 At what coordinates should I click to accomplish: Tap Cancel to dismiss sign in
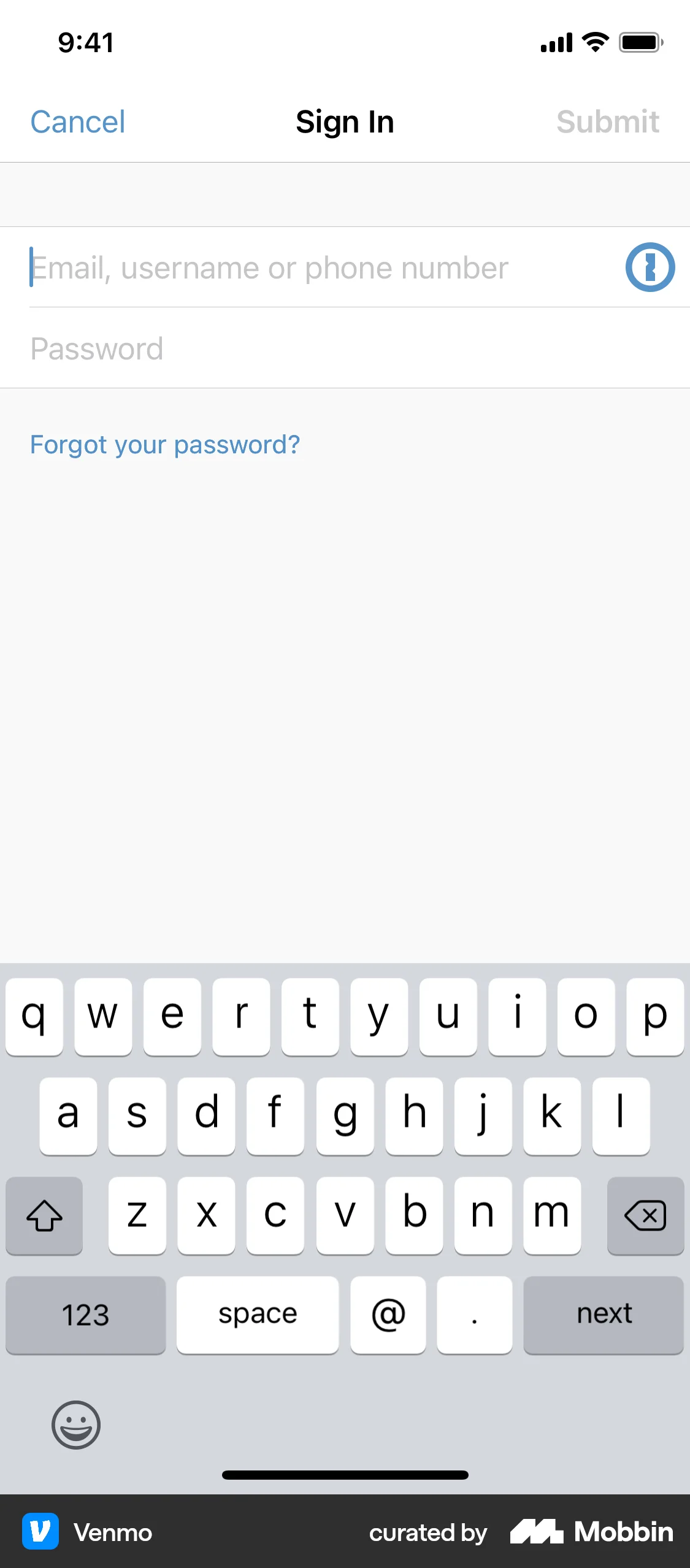click(x=77, y=121)
